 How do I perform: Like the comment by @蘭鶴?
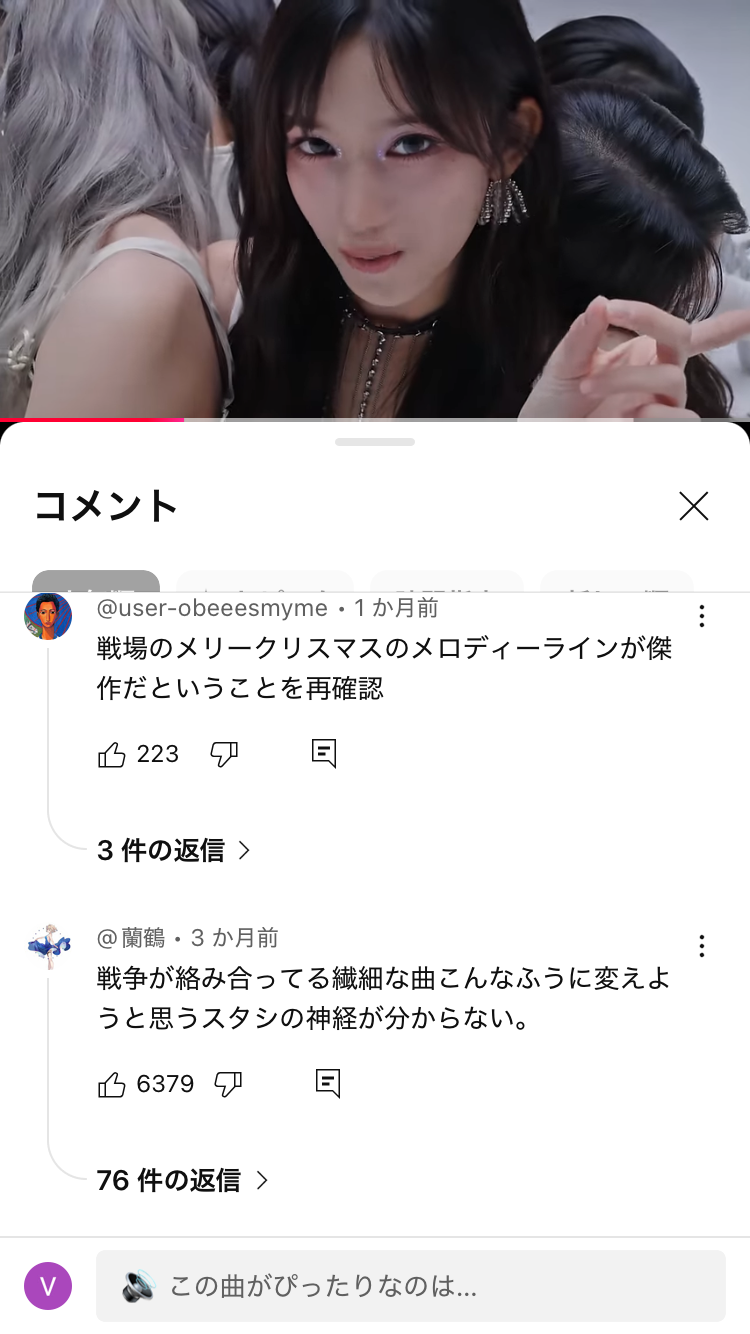point(112,1084)
